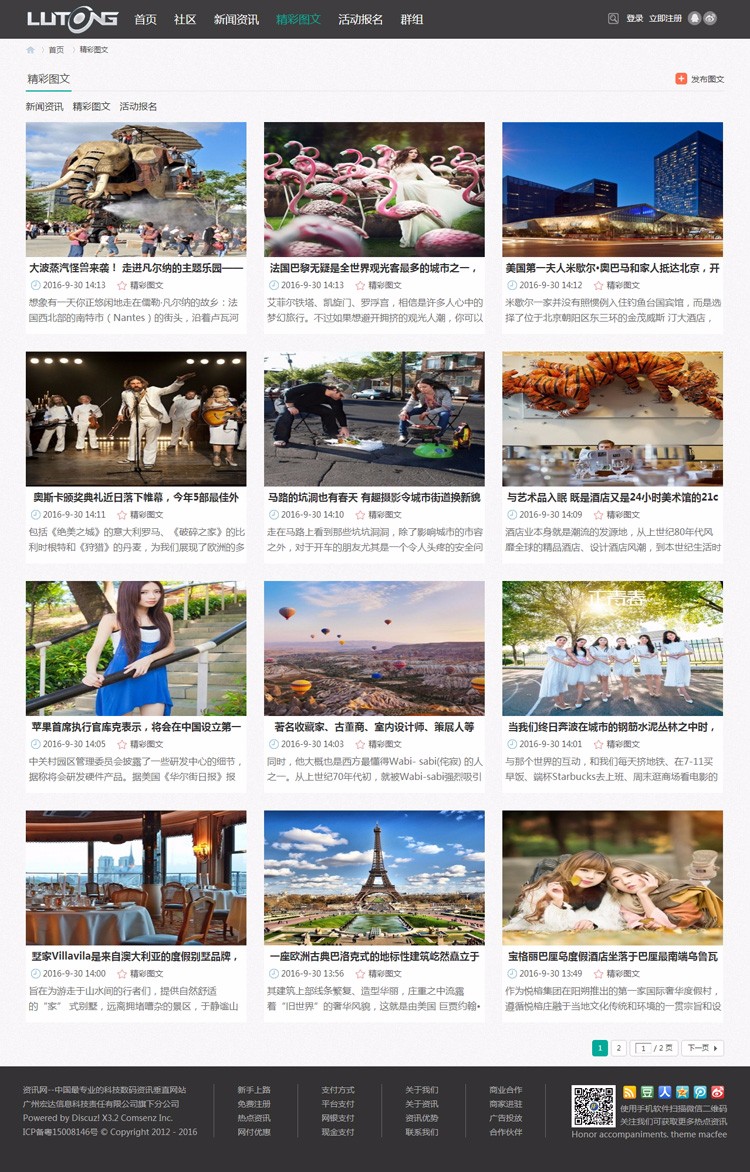Open the steam elephant theme park article
The height and width of the screenshot is (1172, 750).
coord(136,268)
